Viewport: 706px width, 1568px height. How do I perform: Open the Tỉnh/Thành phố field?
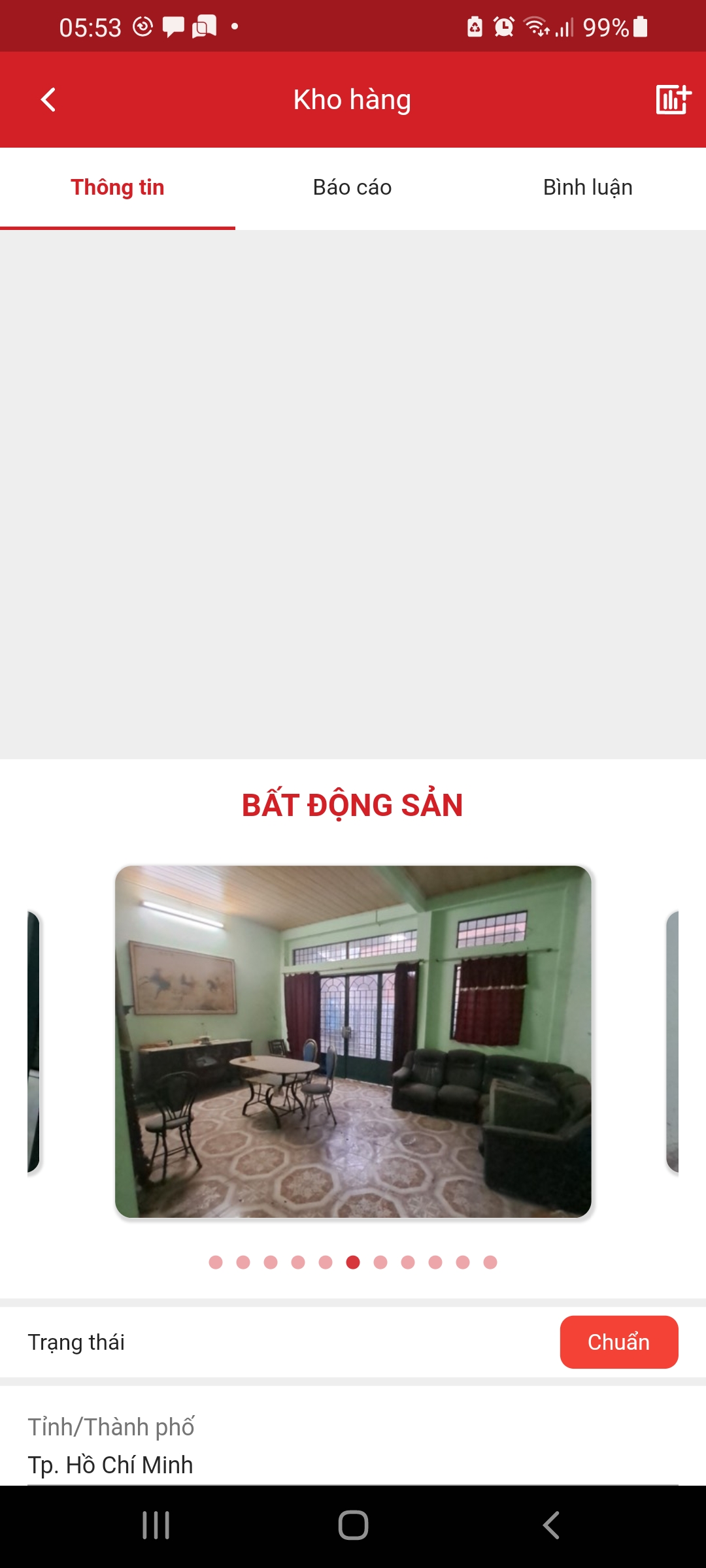(353, 1446)
